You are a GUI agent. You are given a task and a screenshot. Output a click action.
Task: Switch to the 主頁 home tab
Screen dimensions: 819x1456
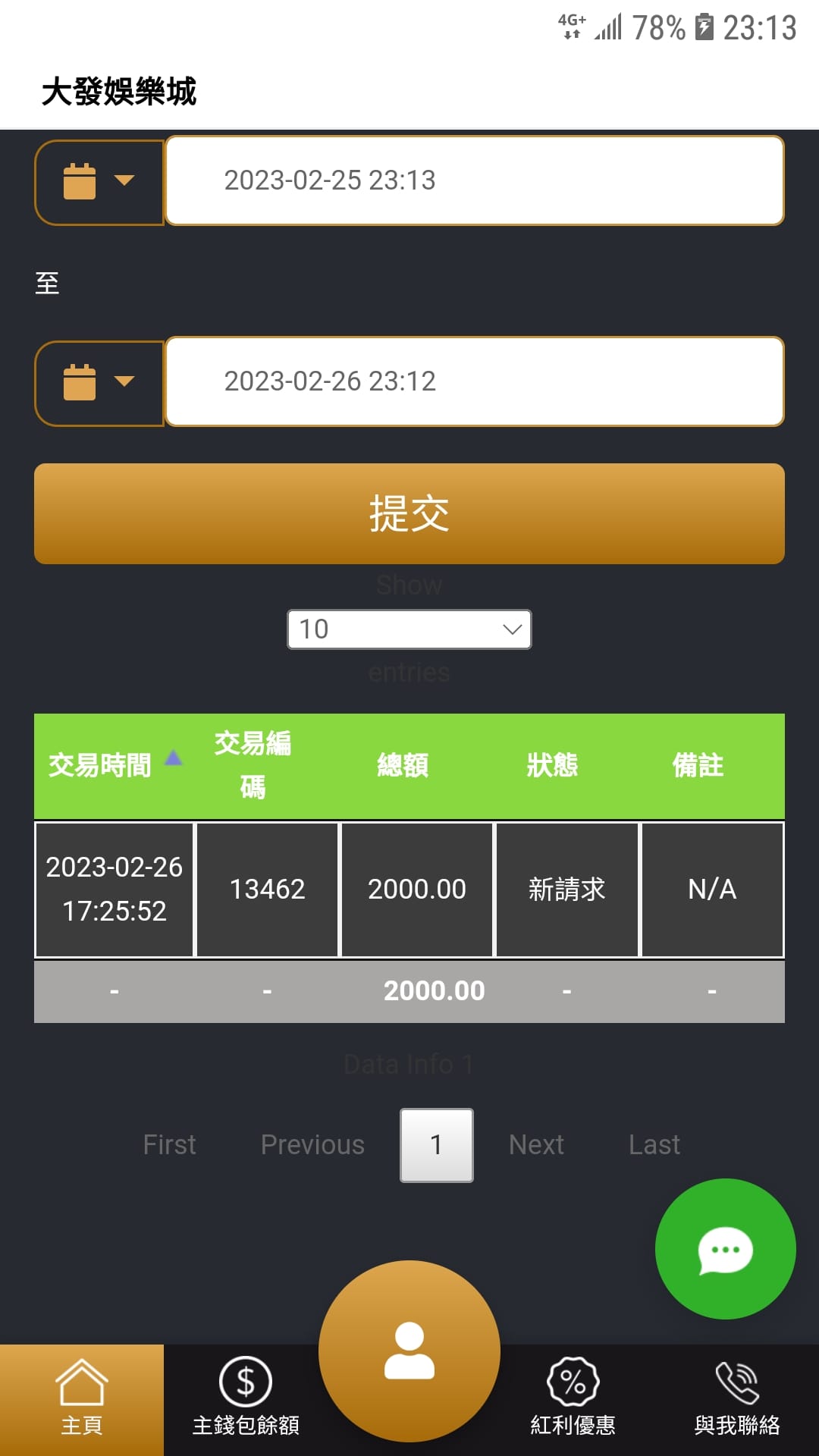point(82,1400)
